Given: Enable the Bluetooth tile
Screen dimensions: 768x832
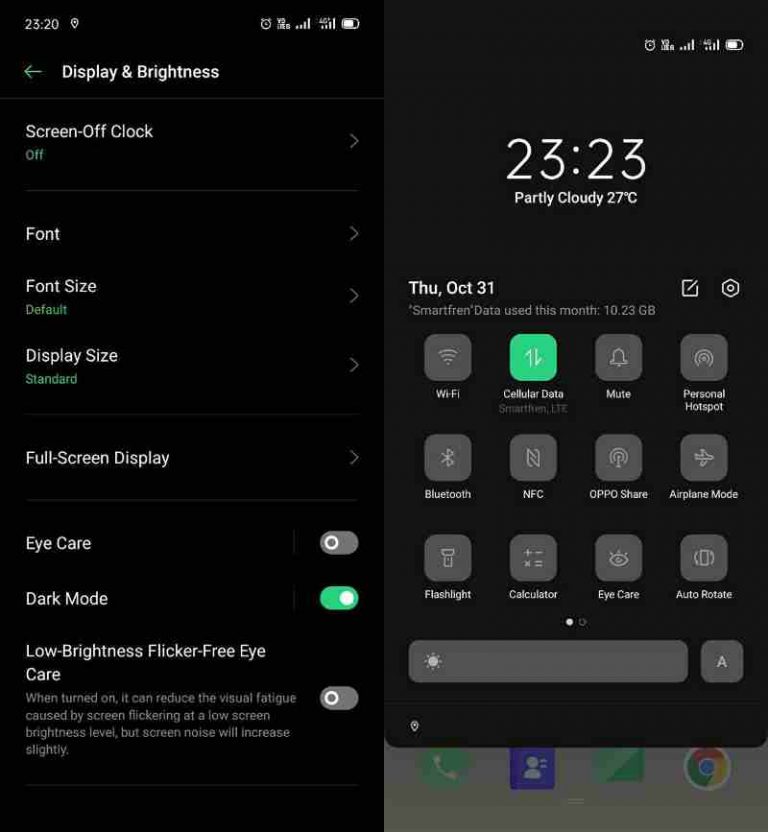Looking at the screenshot, I should click(448, 458).
